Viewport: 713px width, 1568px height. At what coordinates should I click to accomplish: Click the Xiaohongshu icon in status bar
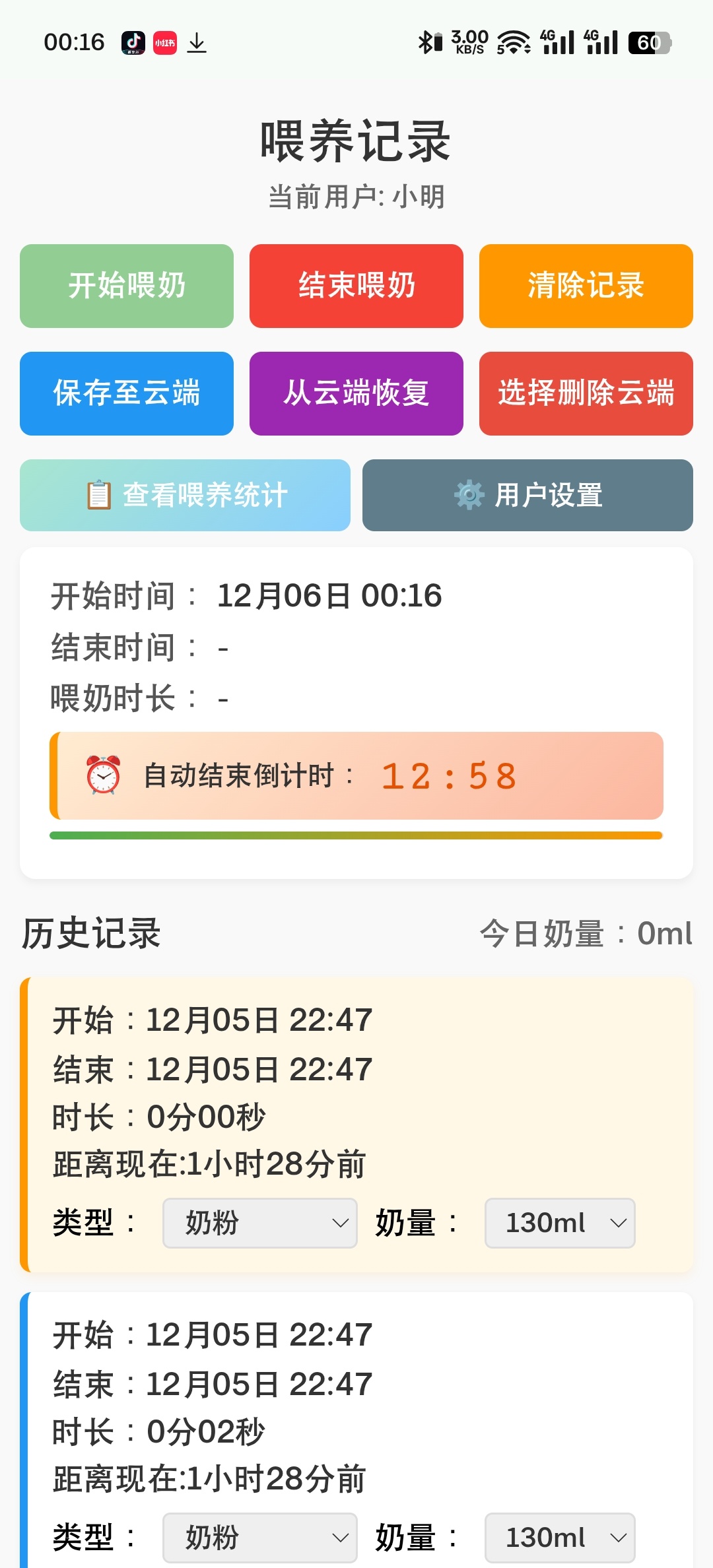coord(164,42)
